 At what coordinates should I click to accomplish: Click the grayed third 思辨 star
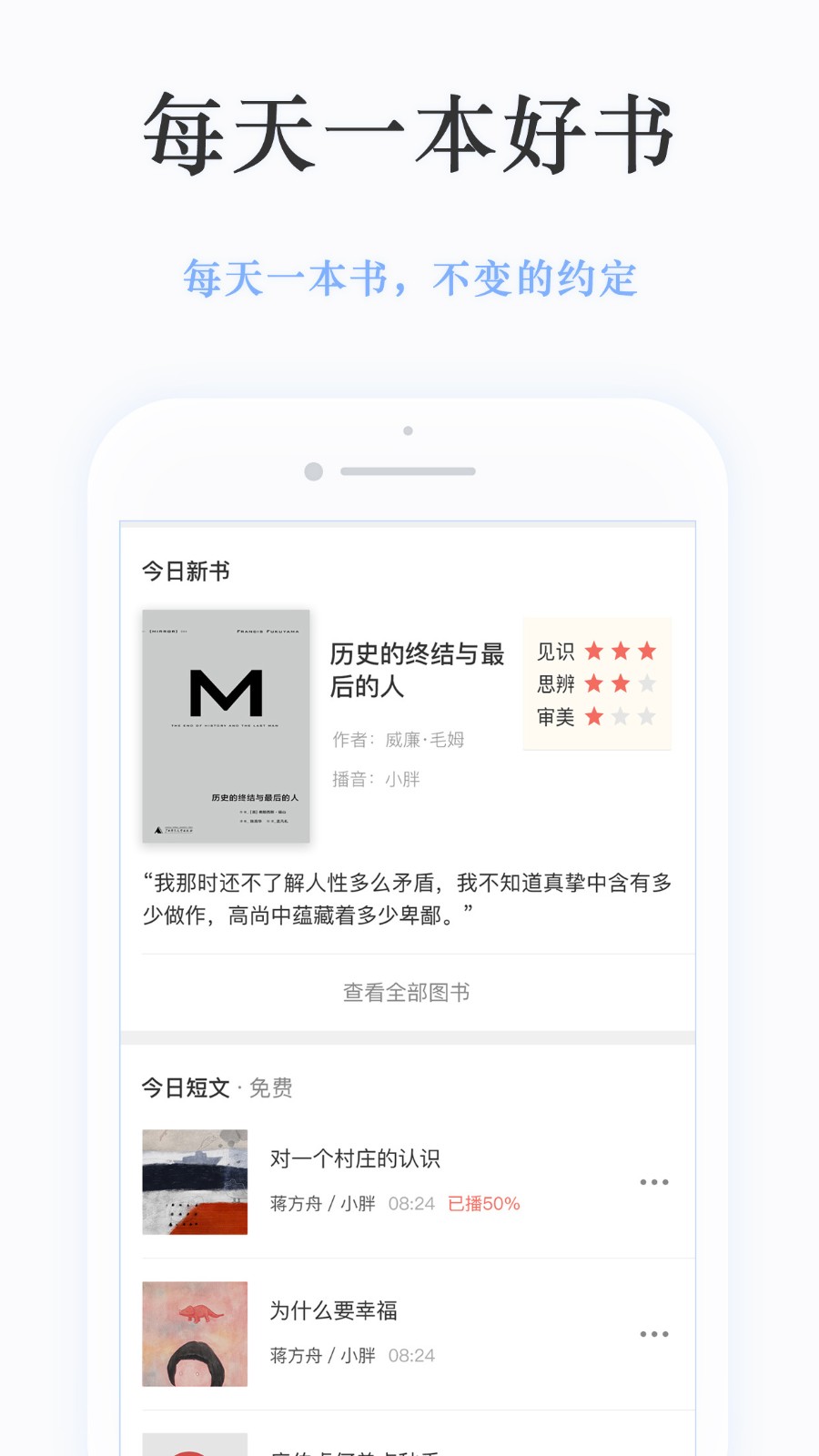[645, 683]
